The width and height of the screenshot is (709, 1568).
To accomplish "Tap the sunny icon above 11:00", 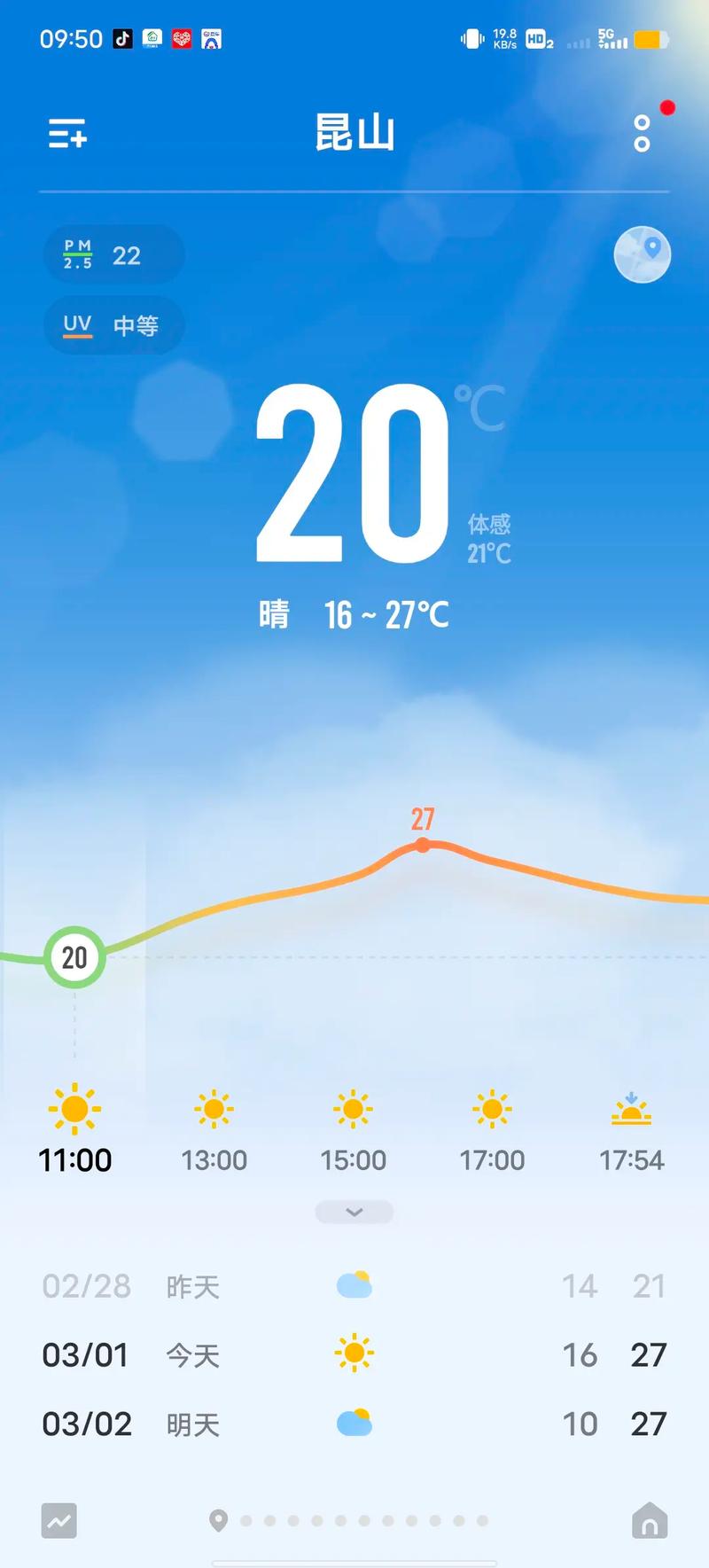I will 74,1108.
